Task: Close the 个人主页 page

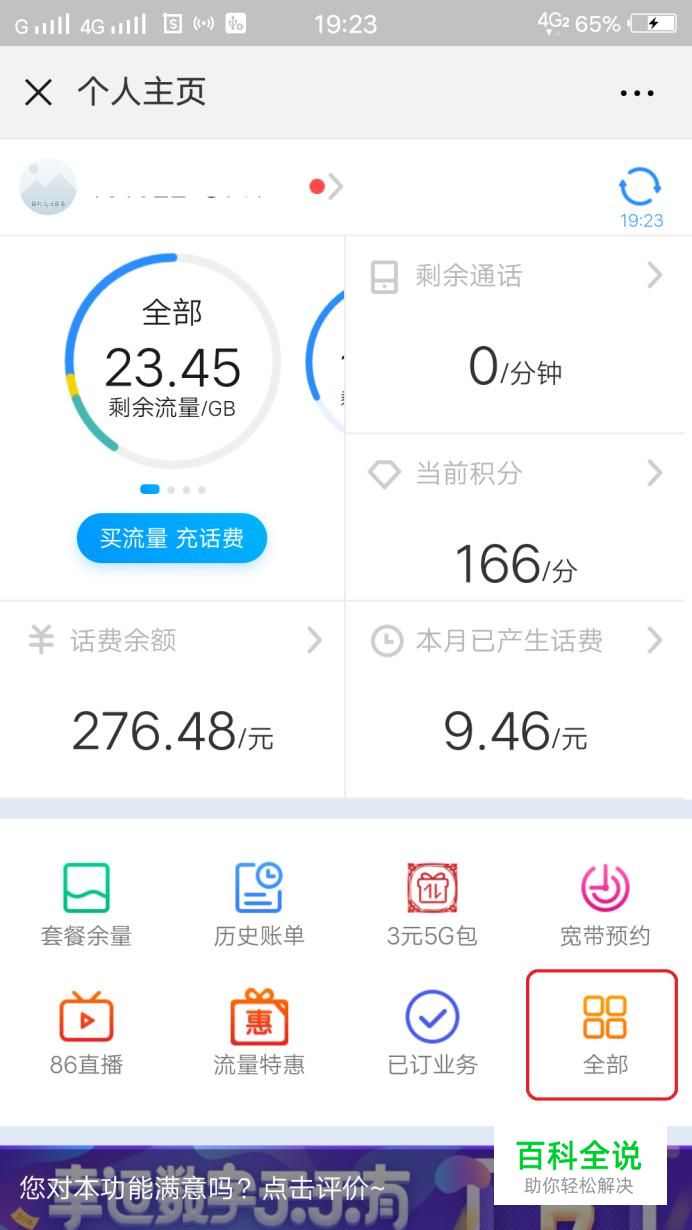Action: (38, 93)
